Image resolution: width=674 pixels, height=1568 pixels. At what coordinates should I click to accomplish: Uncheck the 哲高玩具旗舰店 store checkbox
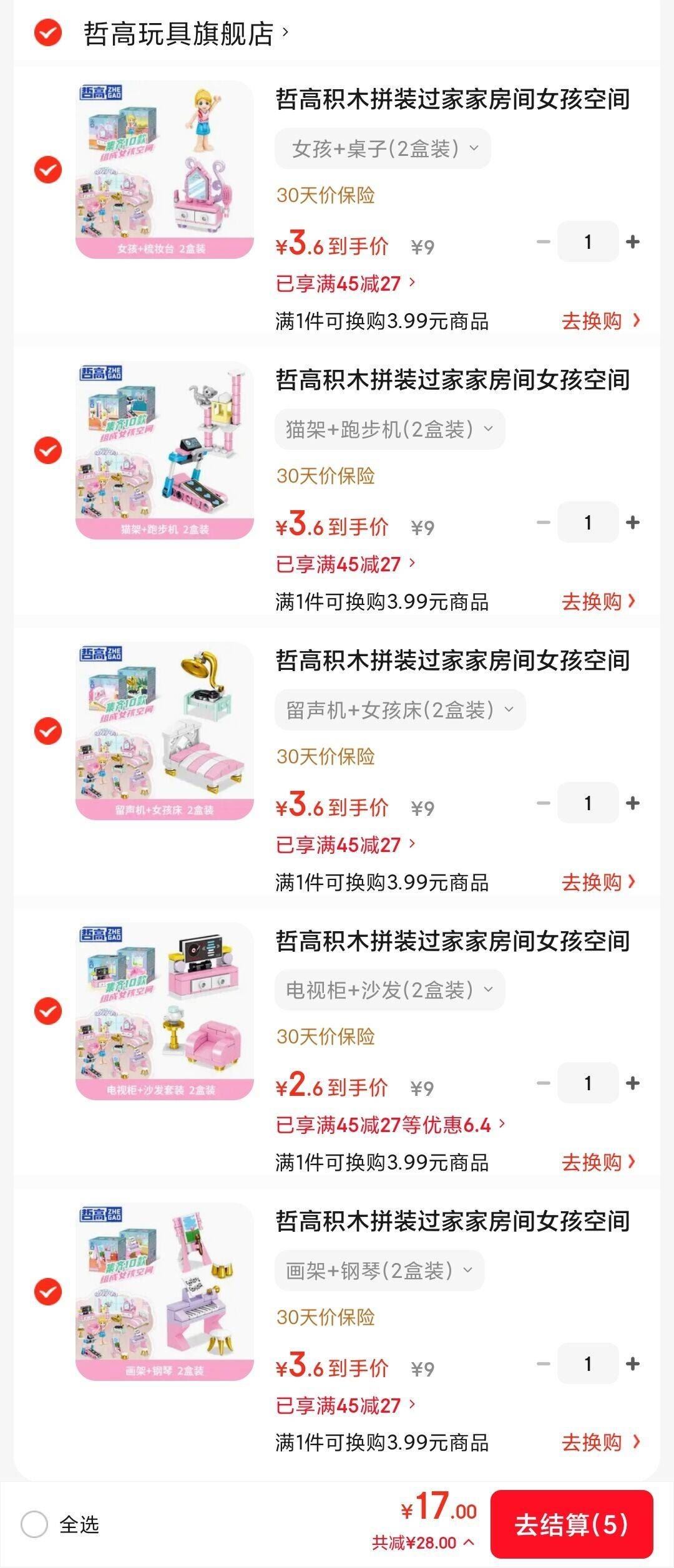pos(48,33)
